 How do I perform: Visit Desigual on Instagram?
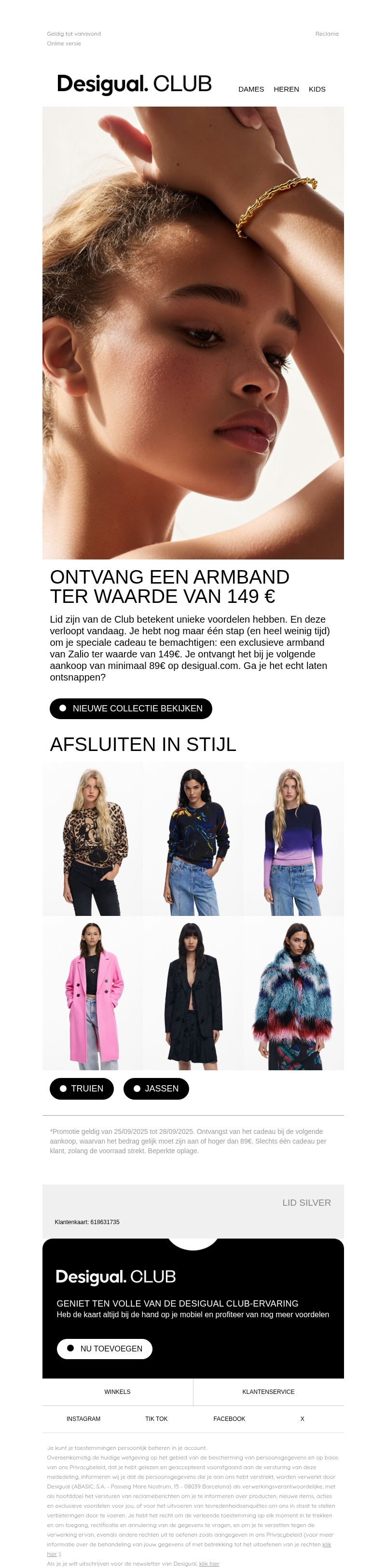[x=83, y=1418]
